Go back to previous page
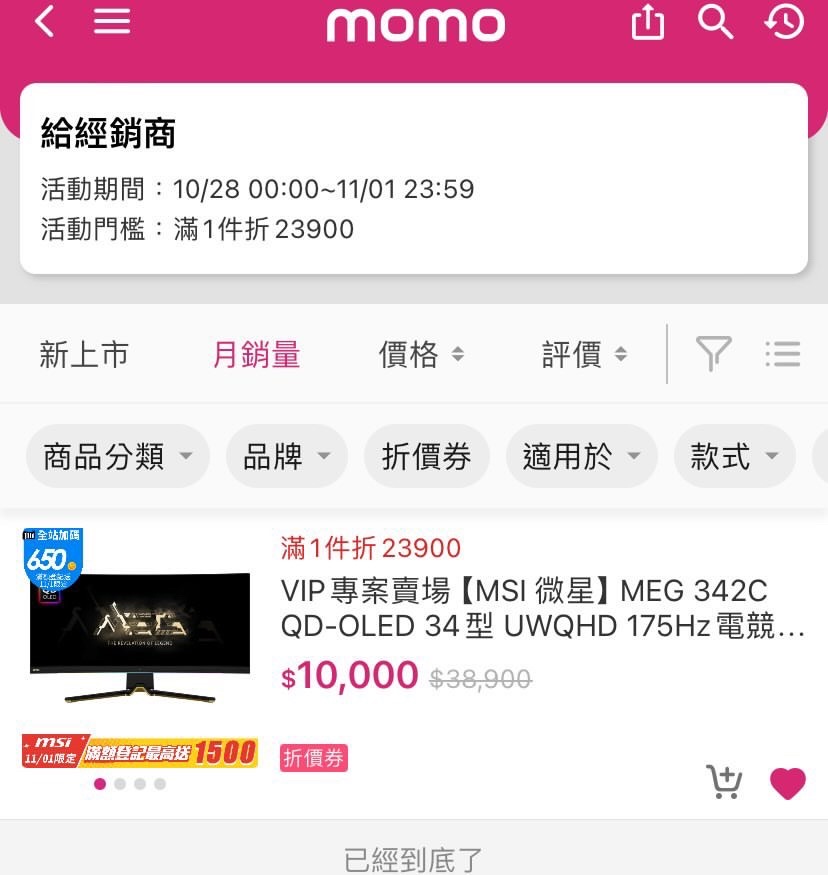 click(44, 22)
